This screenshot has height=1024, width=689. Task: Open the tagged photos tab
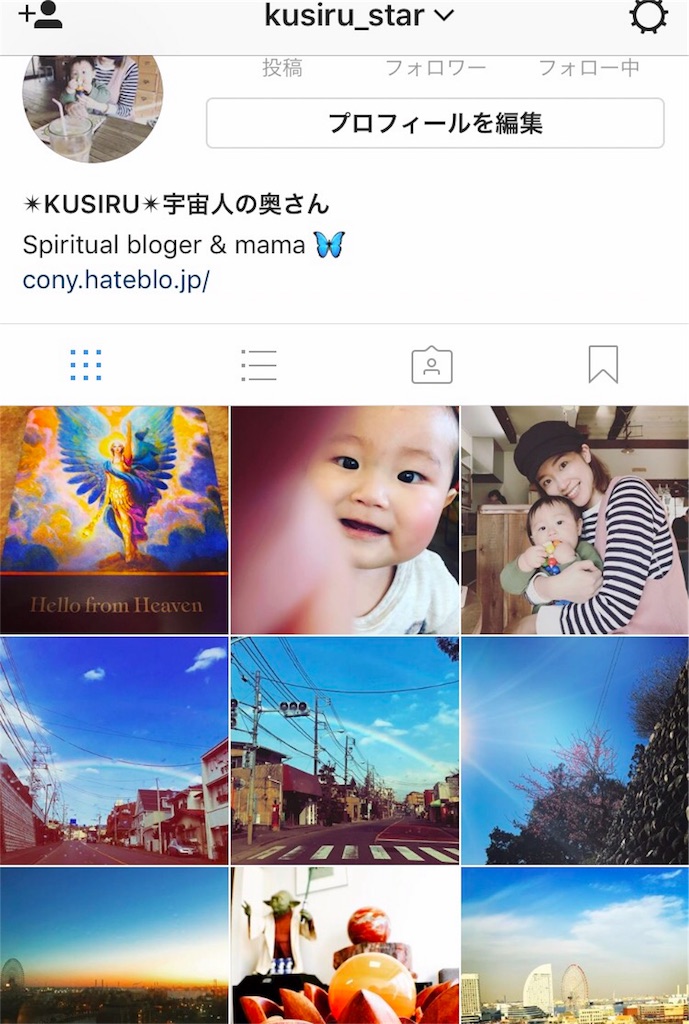[432, 365]
